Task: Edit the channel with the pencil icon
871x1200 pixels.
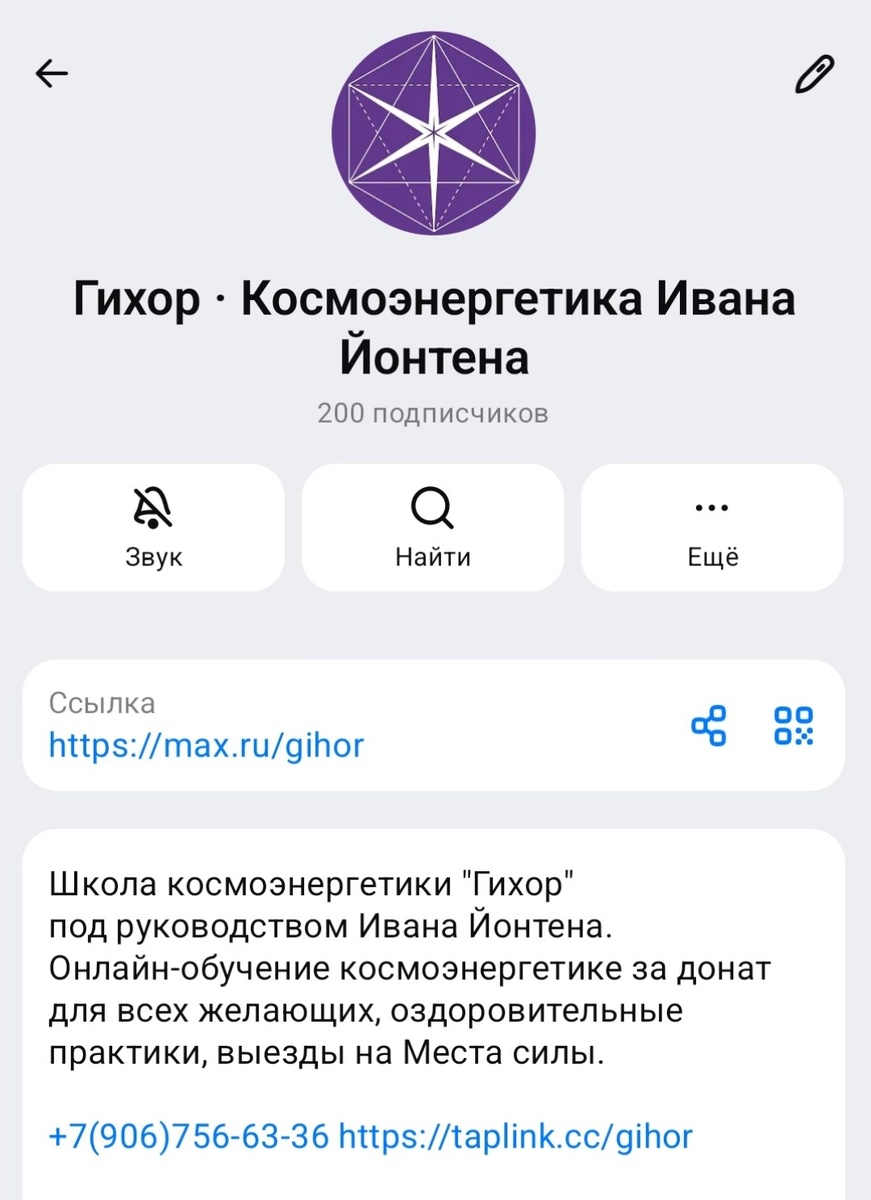Action: click(814, 75)
